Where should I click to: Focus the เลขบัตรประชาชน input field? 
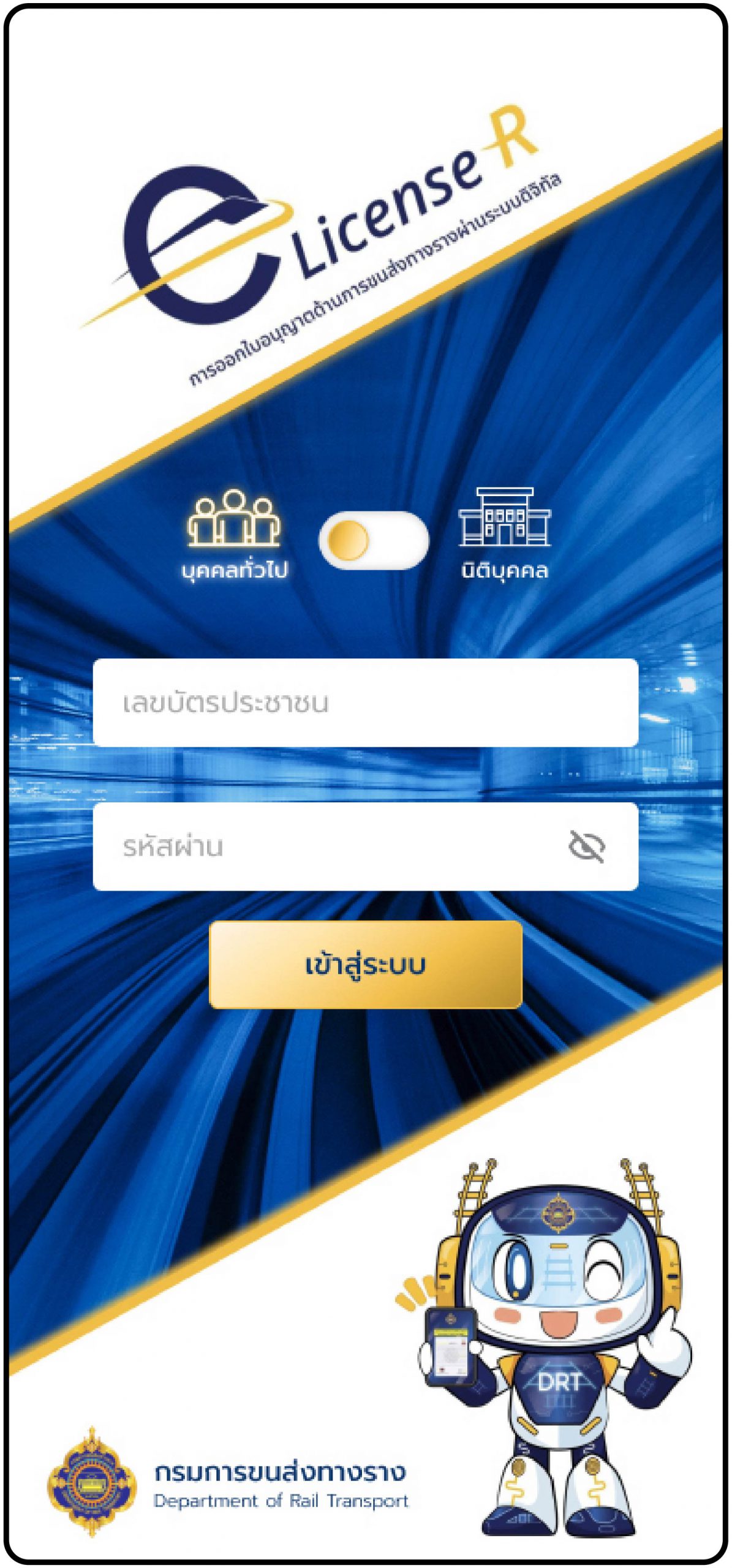click(x=365, y=703)
